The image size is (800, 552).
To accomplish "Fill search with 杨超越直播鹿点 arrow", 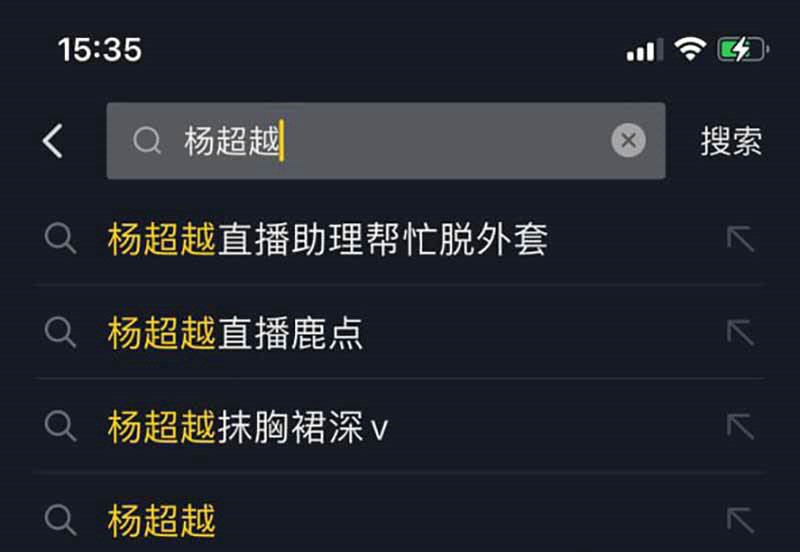I will pos(740,333).
